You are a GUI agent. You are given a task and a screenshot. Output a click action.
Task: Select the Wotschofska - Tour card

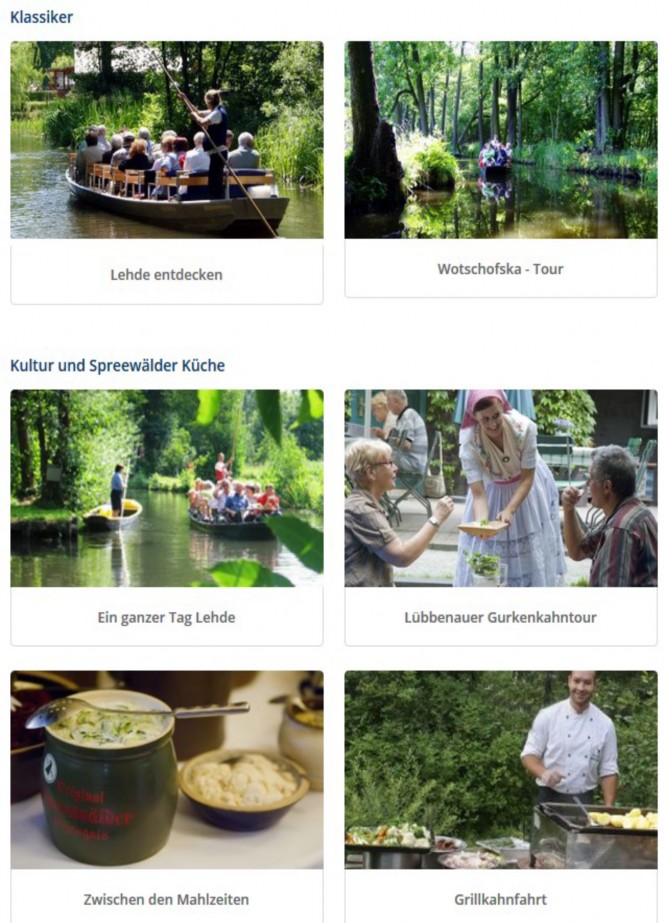click(x=500, y=268)
